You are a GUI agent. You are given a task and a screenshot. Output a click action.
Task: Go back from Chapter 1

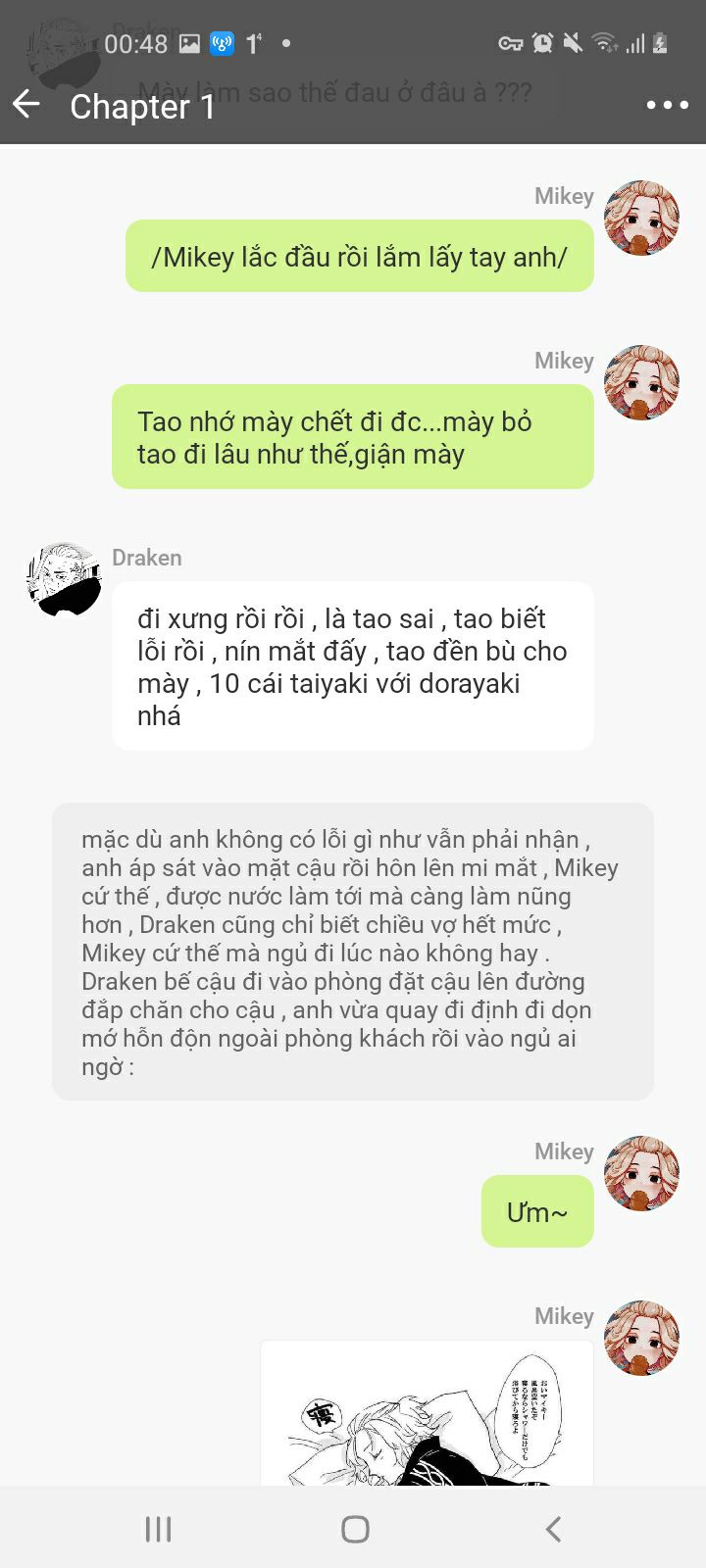[26, 104]
